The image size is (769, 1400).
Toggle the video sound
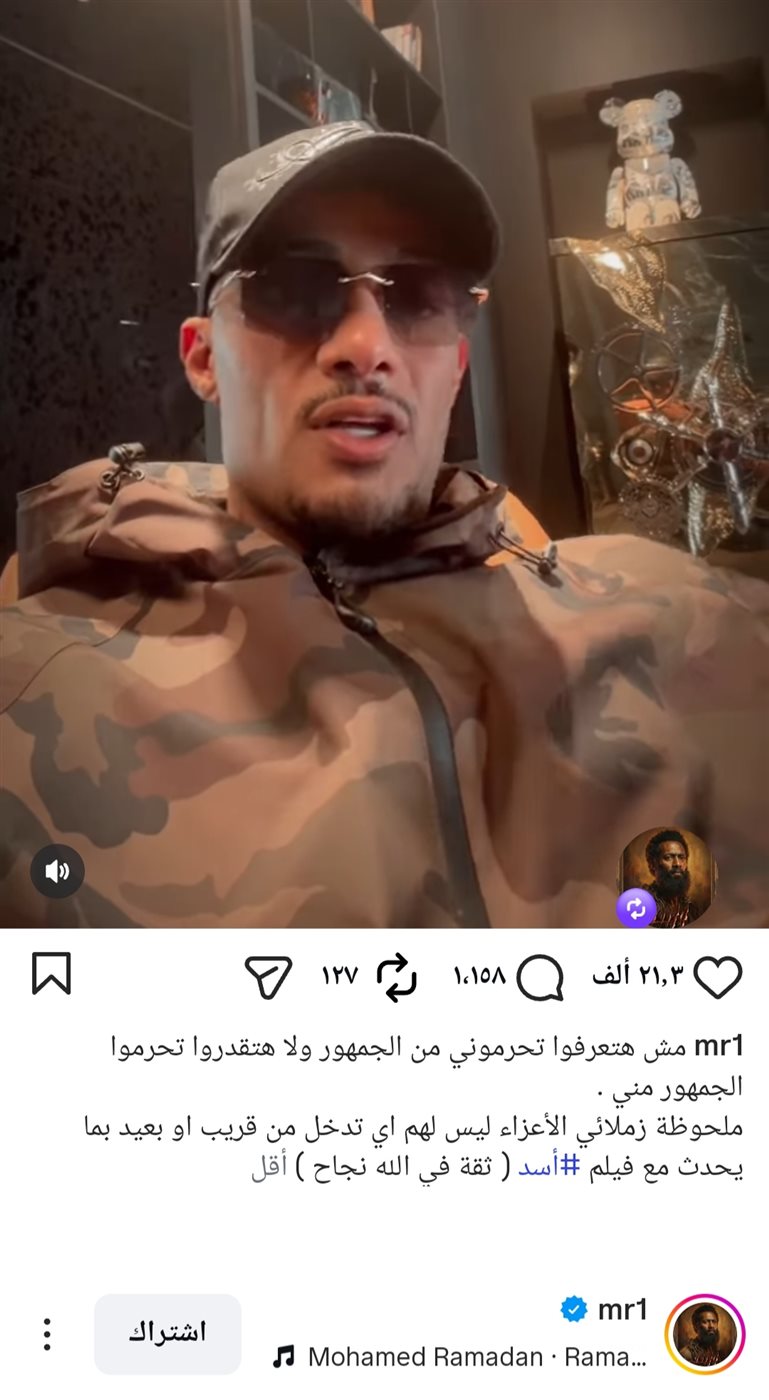click(57, 872)
